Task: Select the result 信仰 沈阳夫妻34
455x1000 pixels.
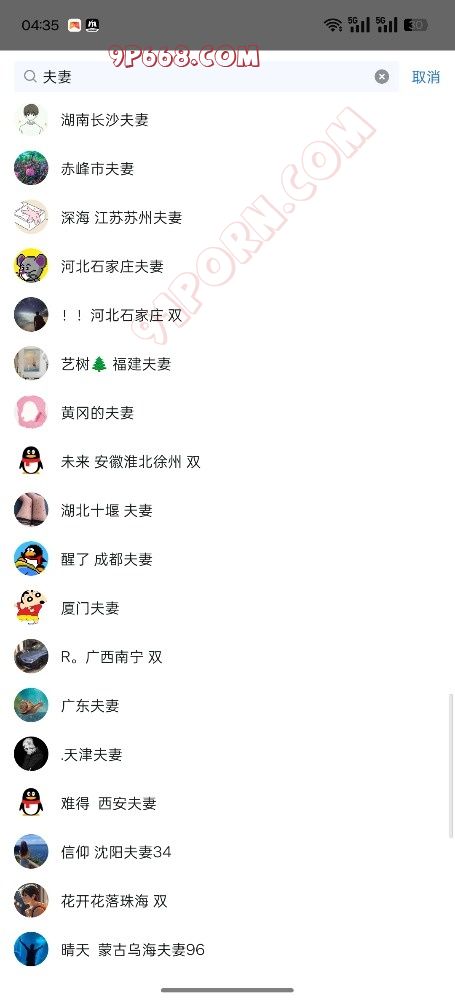Action: point(227,852)
